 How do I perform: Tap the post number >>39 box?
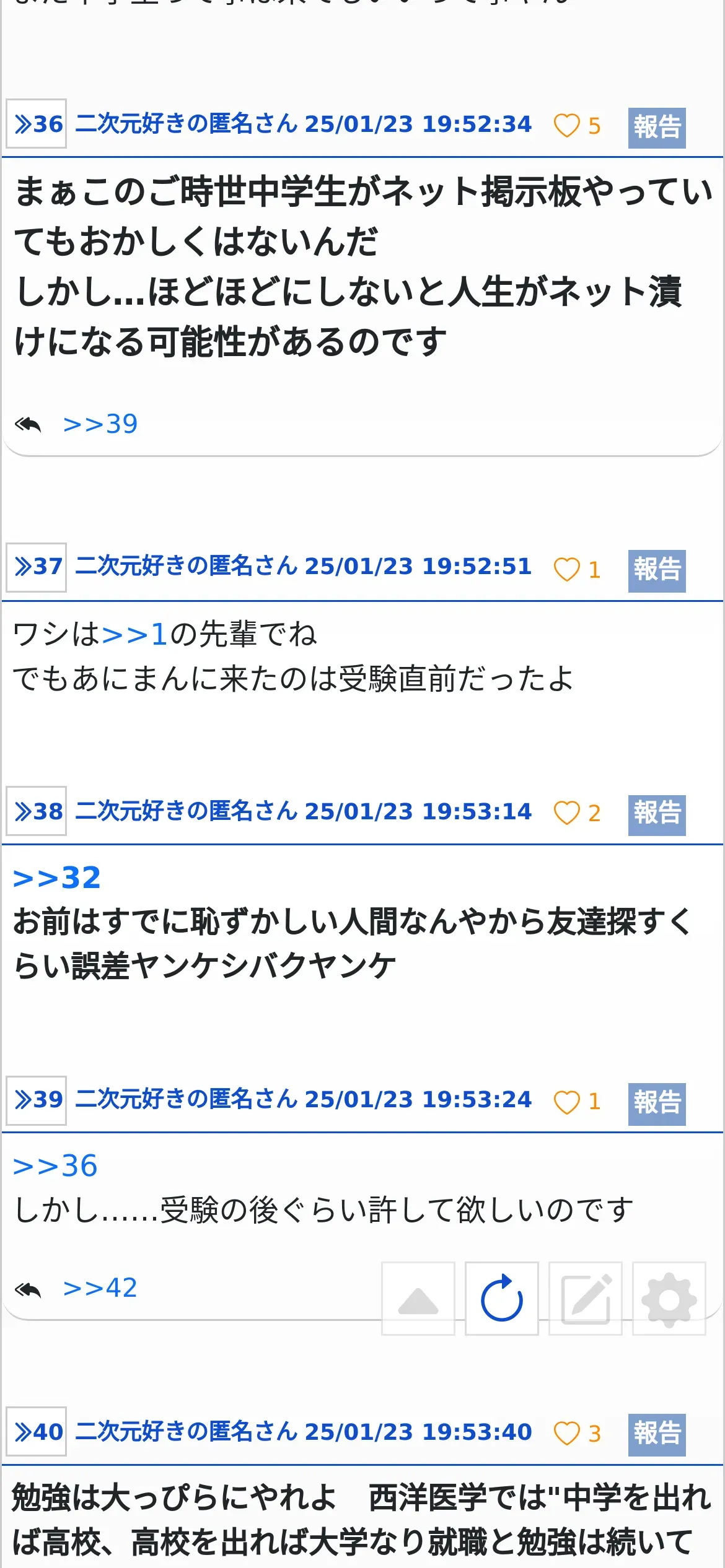(37, 1100)
